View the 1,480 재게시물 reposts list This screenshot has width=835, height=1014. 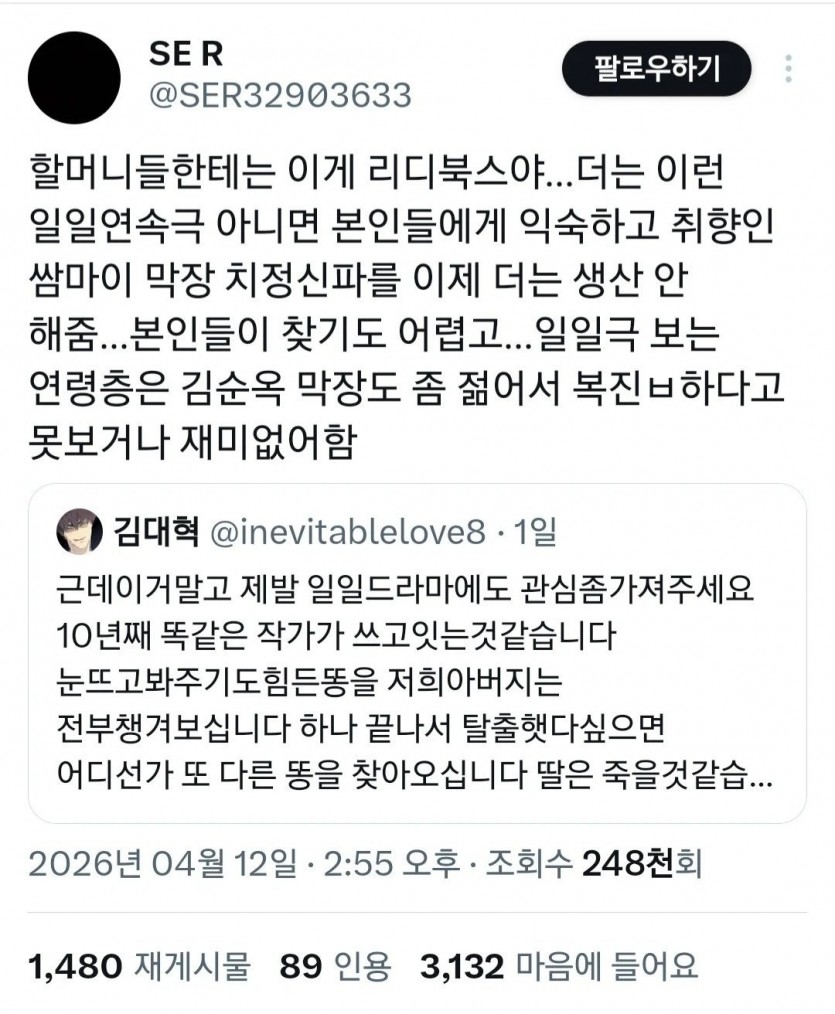click(139, 966)
